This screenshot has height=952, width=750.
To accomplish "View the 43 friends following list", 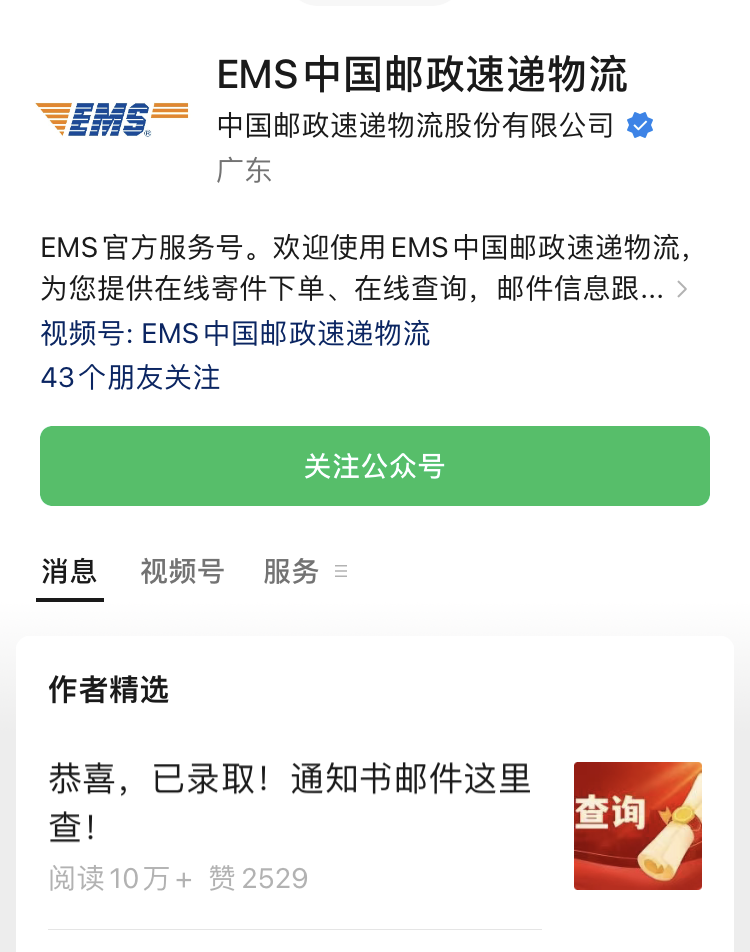I will [x=129, y=379].
